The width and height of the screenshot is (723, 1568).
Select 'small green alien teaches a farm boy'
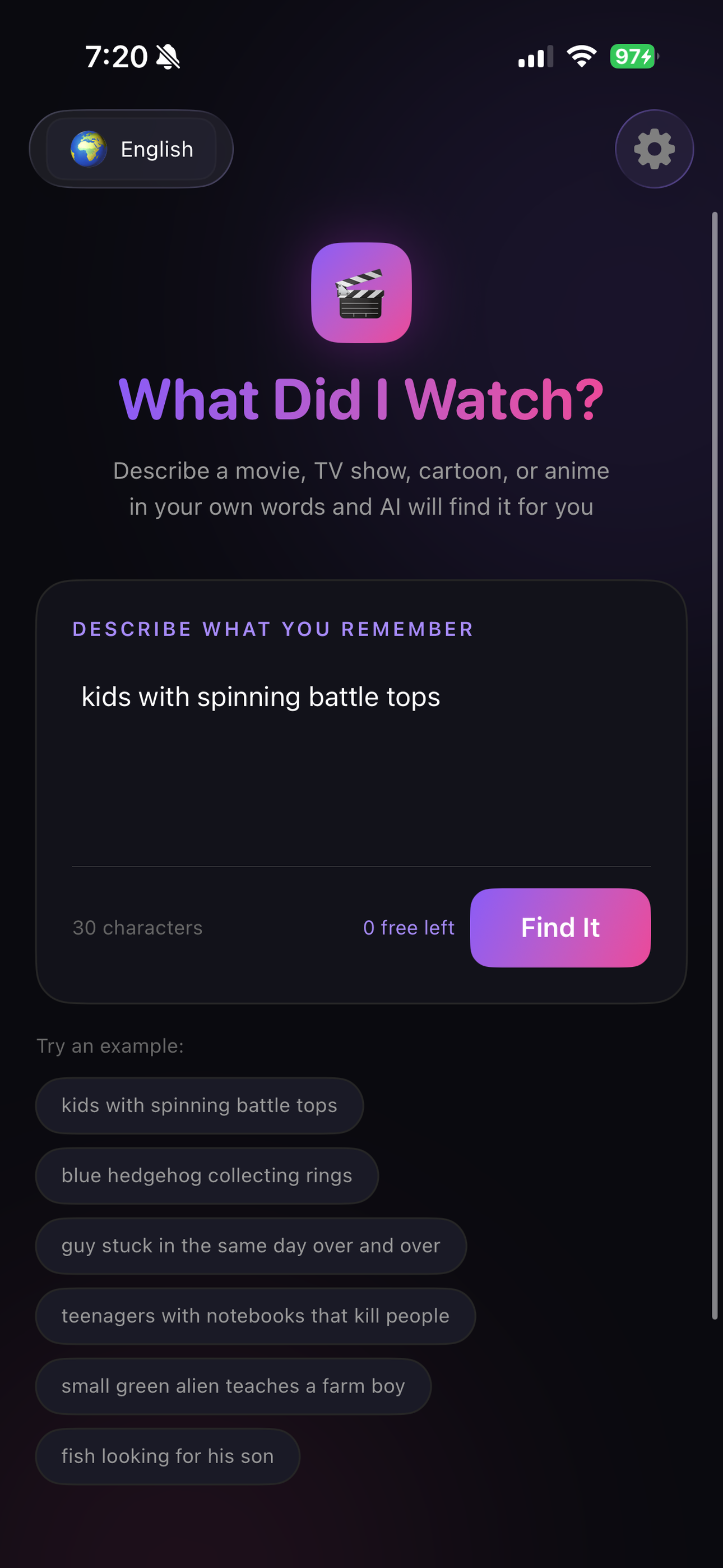pyautogui.click(x=233, y=1386)
